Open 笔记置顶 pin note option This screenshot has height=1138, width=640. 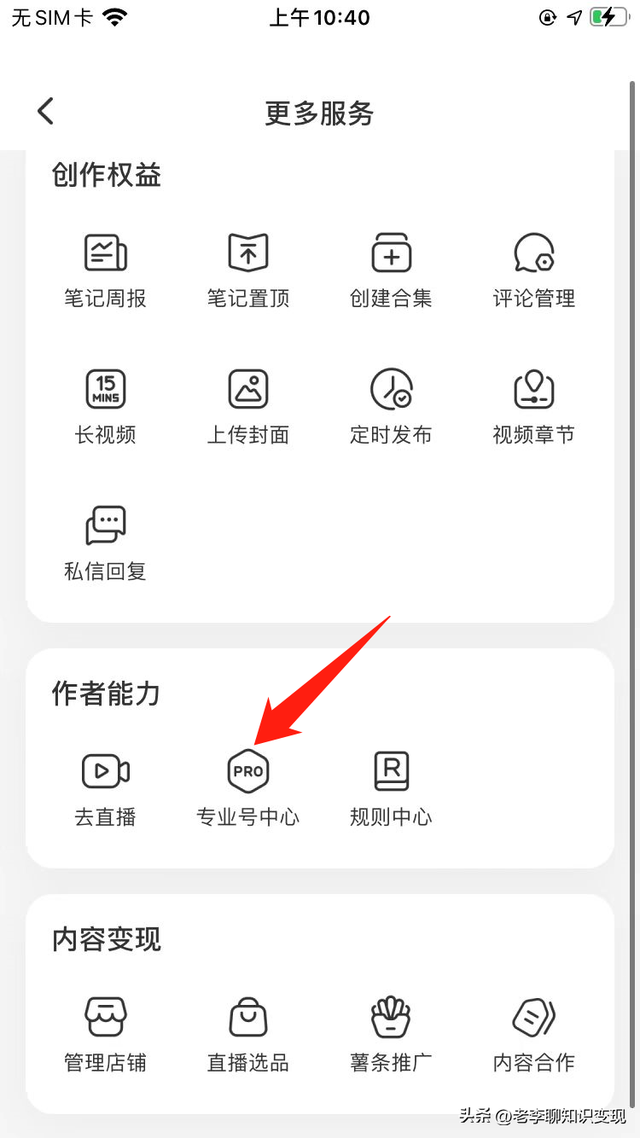click(248, 268)
